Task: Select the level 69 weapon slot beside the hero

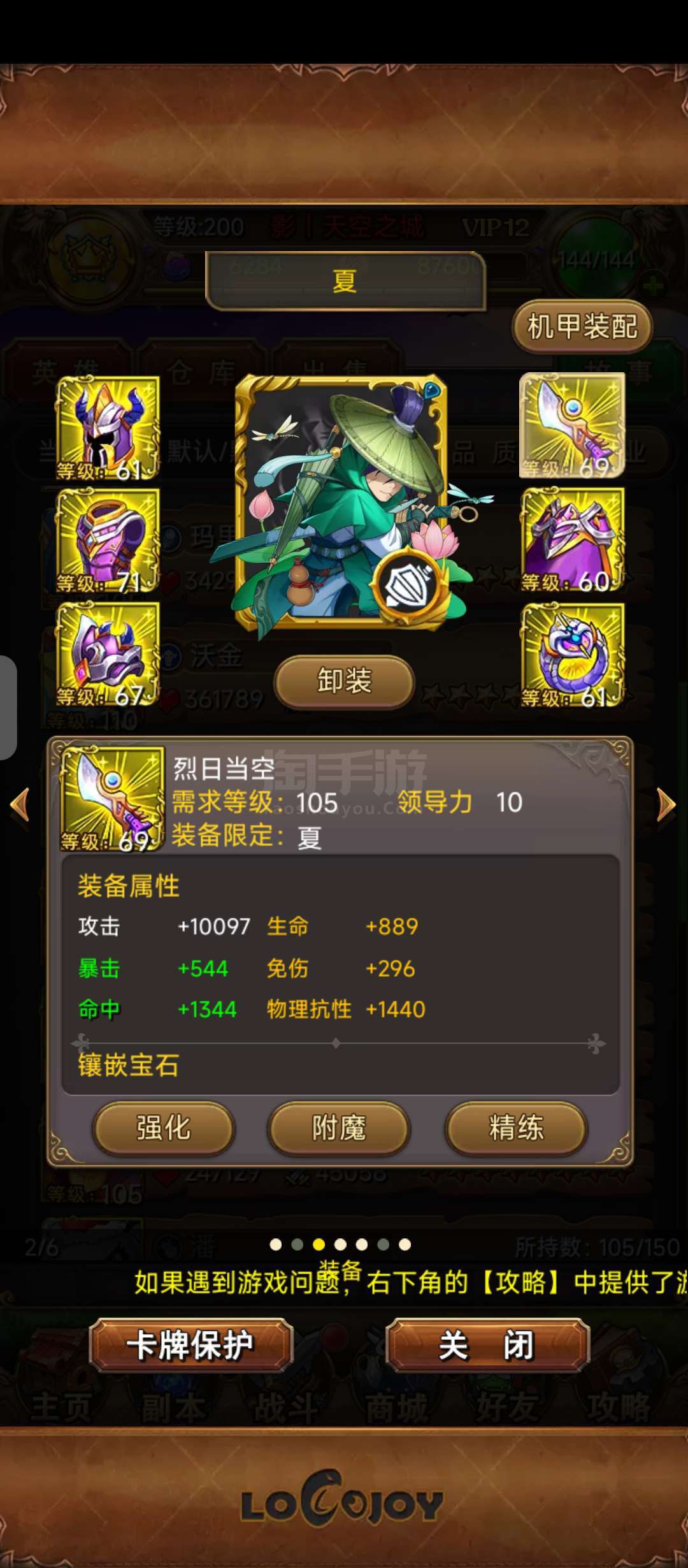Action: [x=572, y=425]
